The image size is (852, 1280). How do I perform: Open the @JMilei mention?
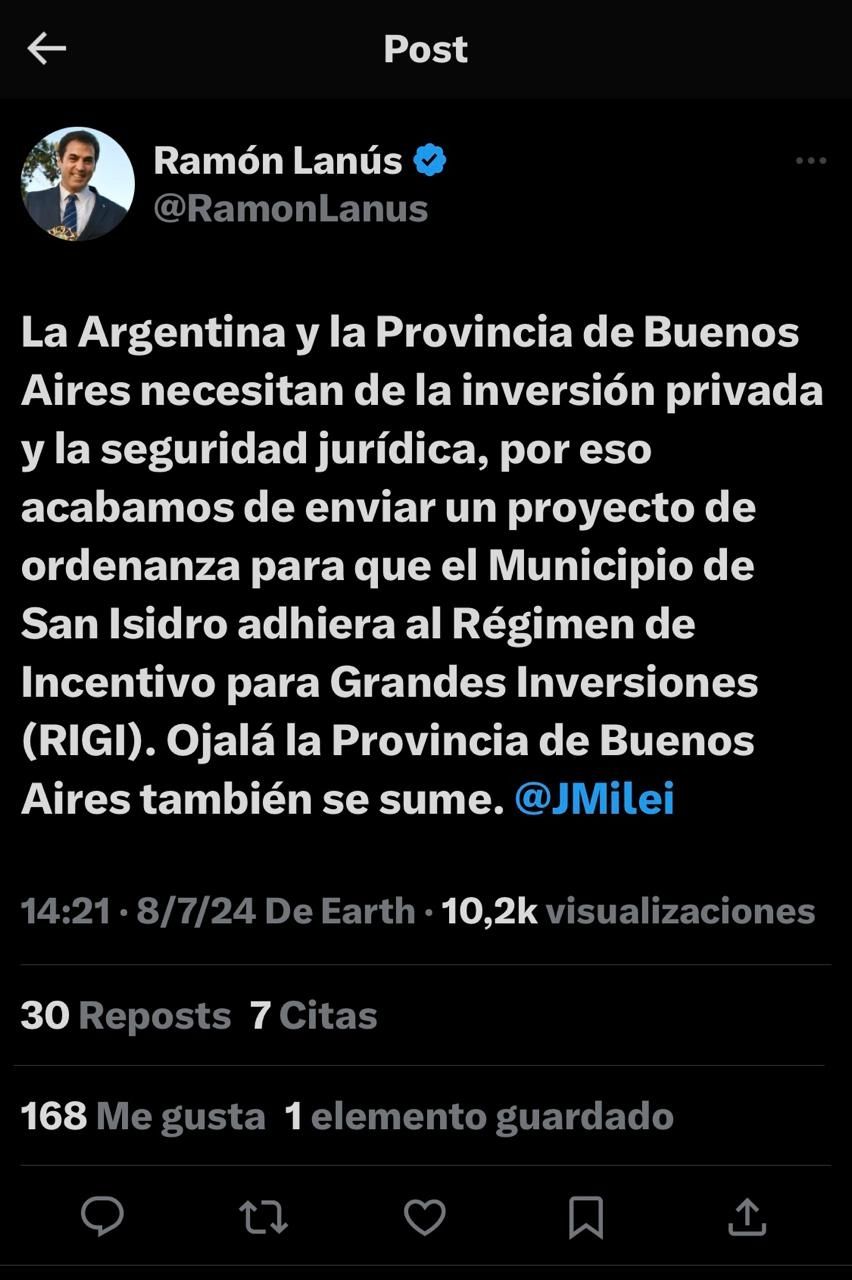click(x=594, y=798)
